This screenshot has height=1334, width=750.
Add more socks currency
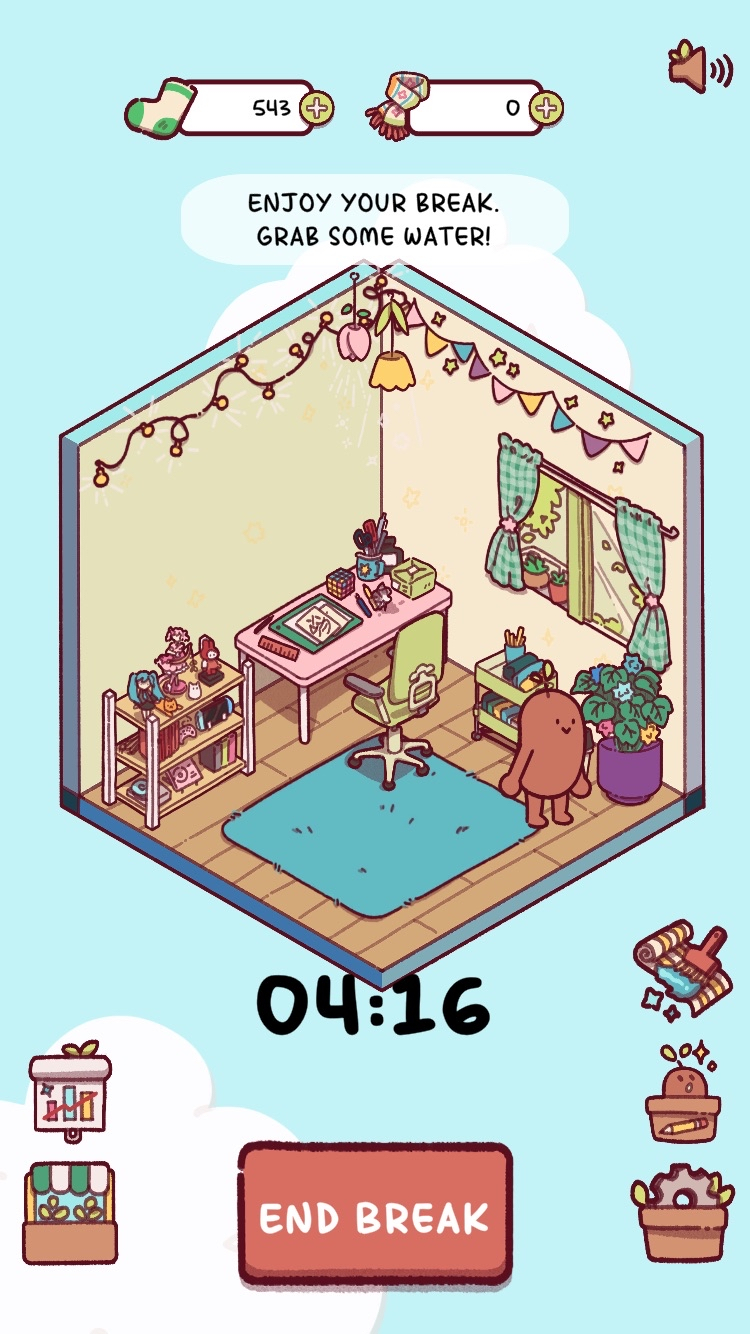[317, 108]
